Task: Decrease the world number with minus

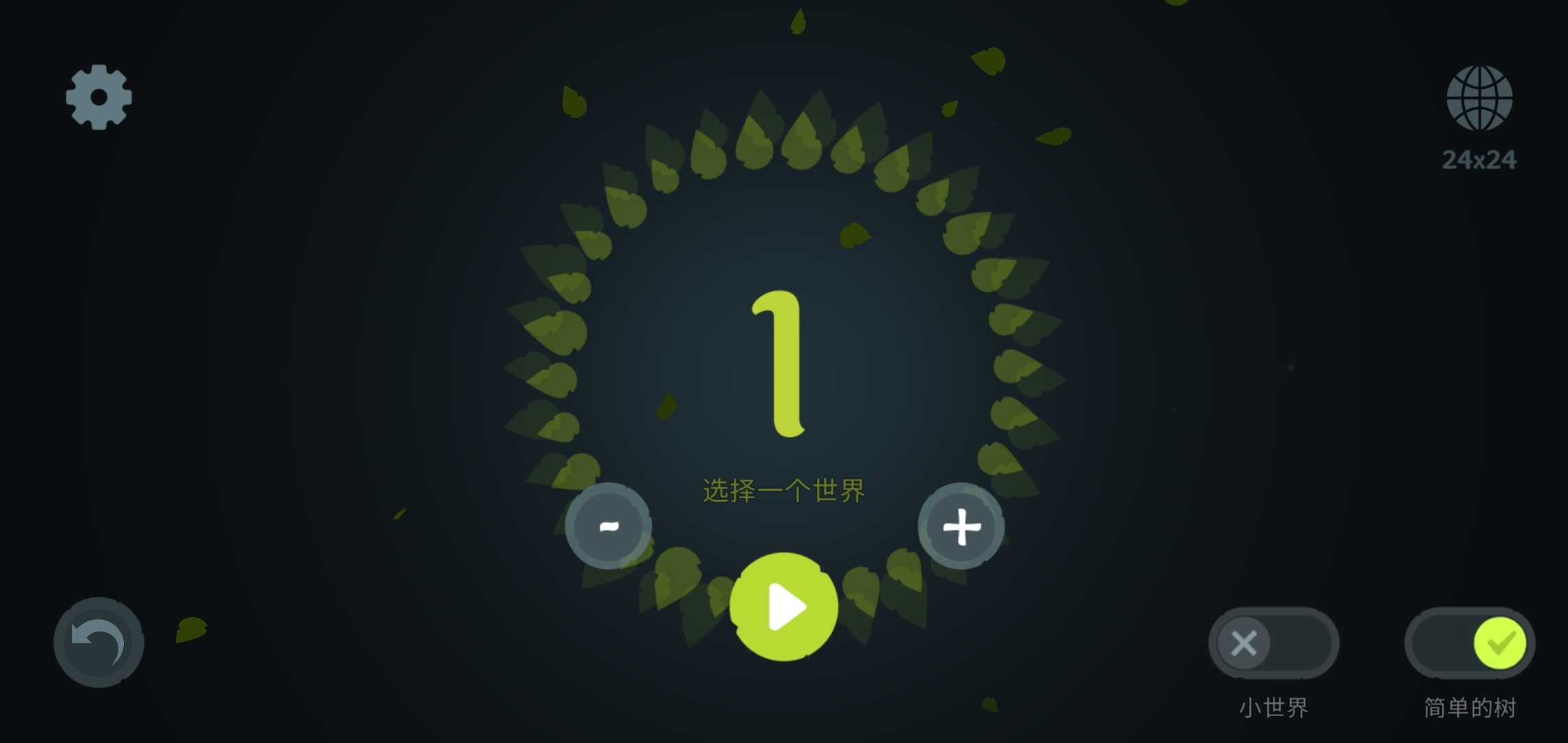Action: [x=609, y=526]
